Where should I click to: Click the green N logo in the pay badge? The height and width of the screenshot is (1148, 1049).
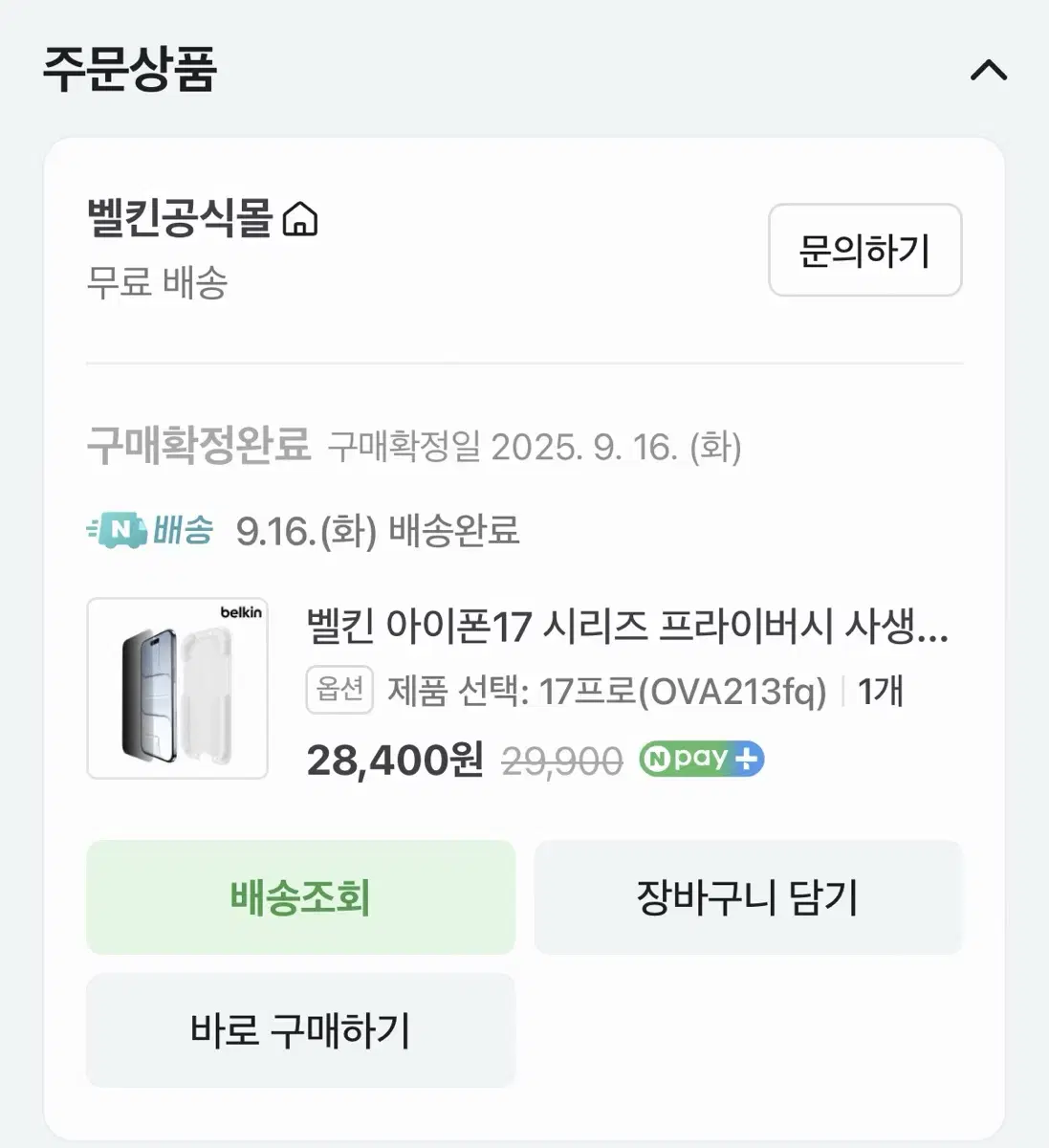coord(656,758)
